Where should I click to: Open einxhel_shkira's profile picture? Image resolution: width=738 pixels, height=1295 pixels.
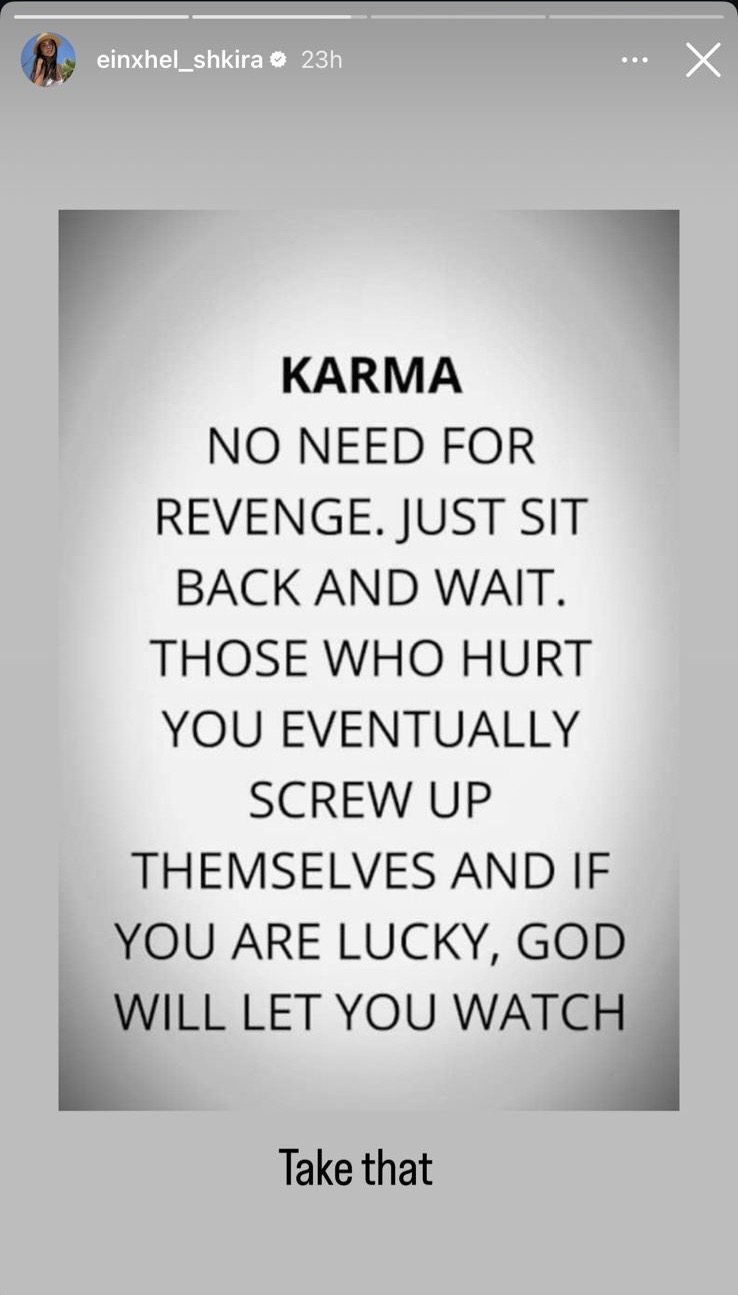pyautogui.click(x=48, y=59)
